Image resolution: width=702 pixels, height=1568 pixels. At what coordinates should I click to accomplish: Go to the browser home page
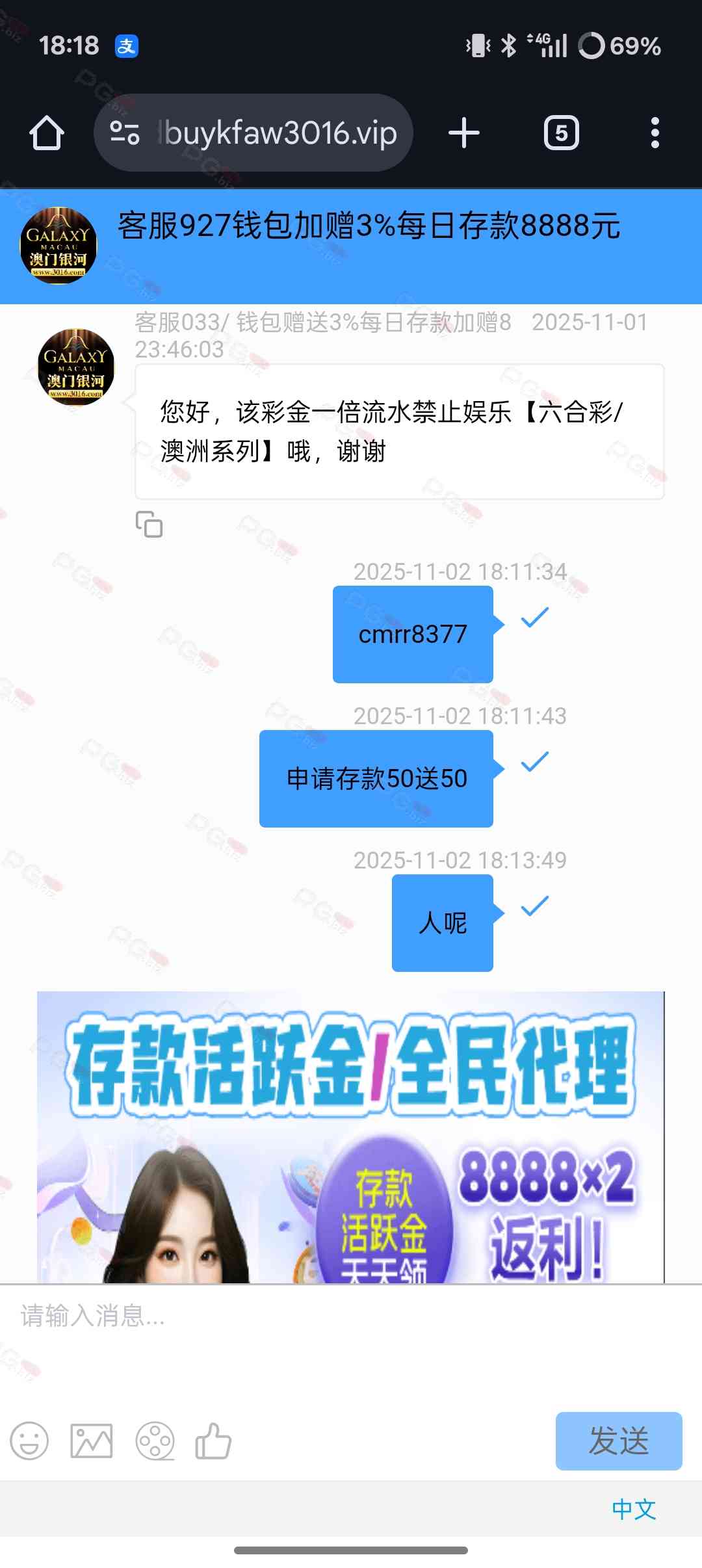tap(47, 133)
